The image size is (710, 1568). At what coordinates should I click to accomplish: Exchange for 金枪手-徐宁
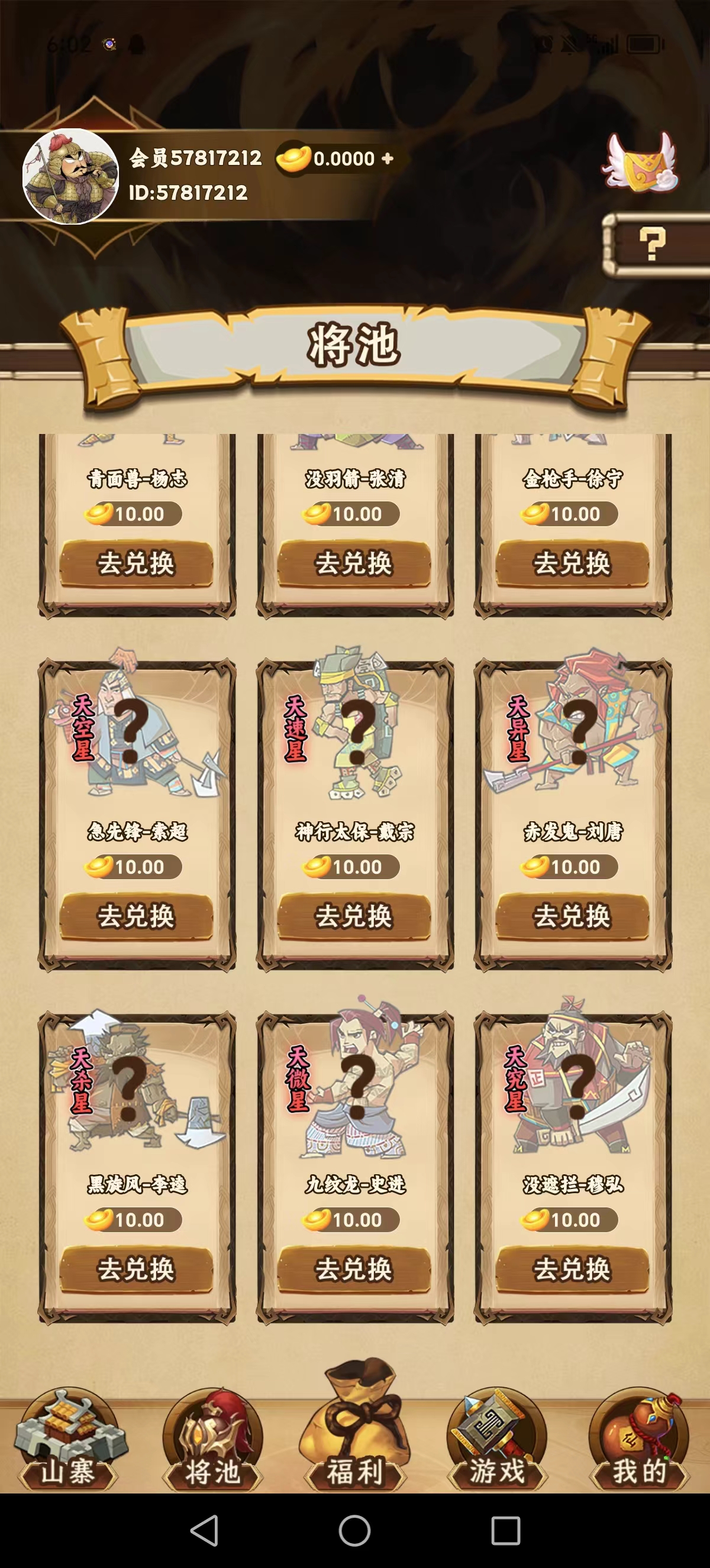pyautogui.click(x=572, y=563)
